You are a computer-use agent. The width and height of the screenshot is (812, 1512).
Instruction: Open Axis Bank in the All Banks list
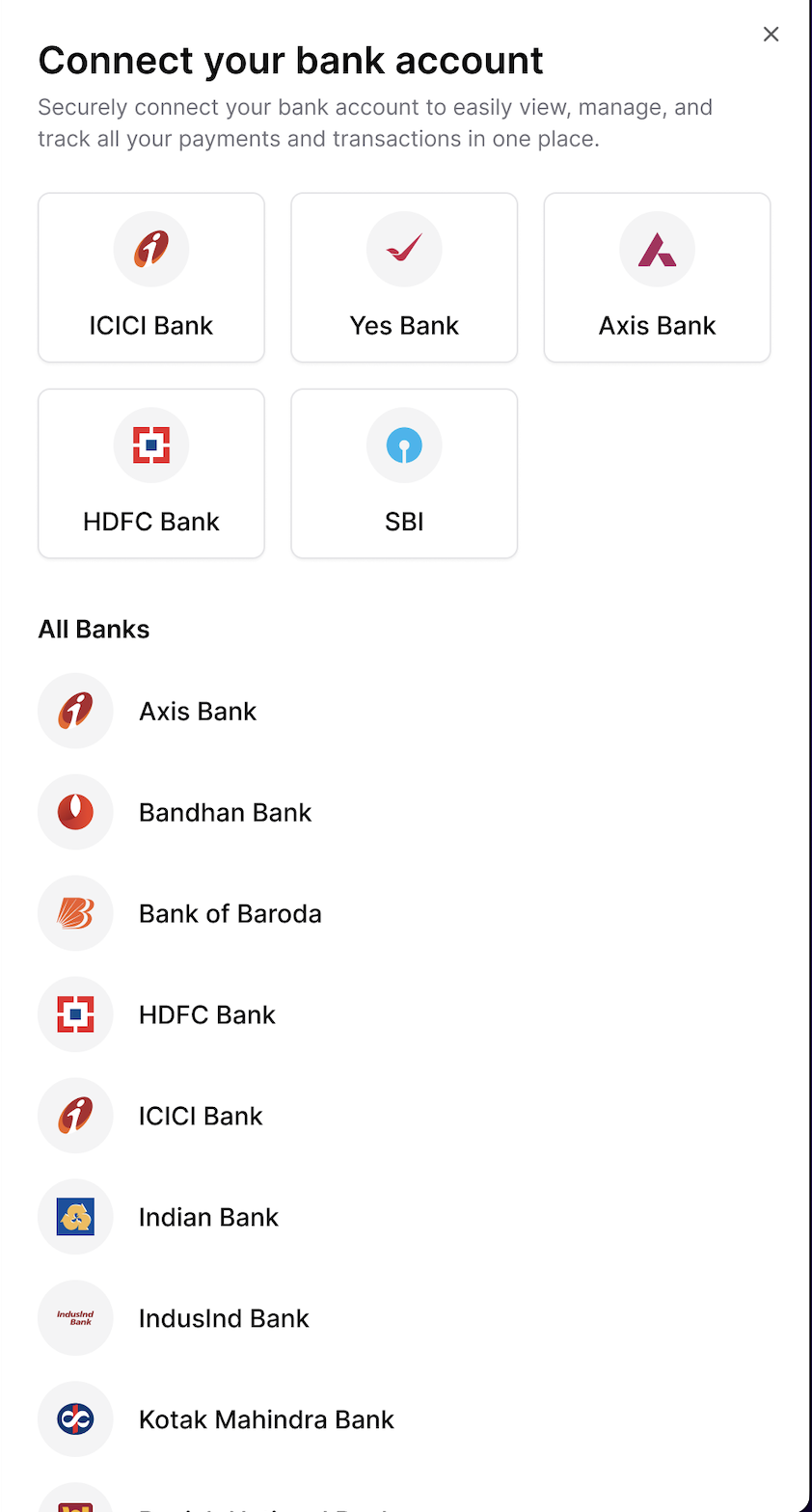[198, 712]
